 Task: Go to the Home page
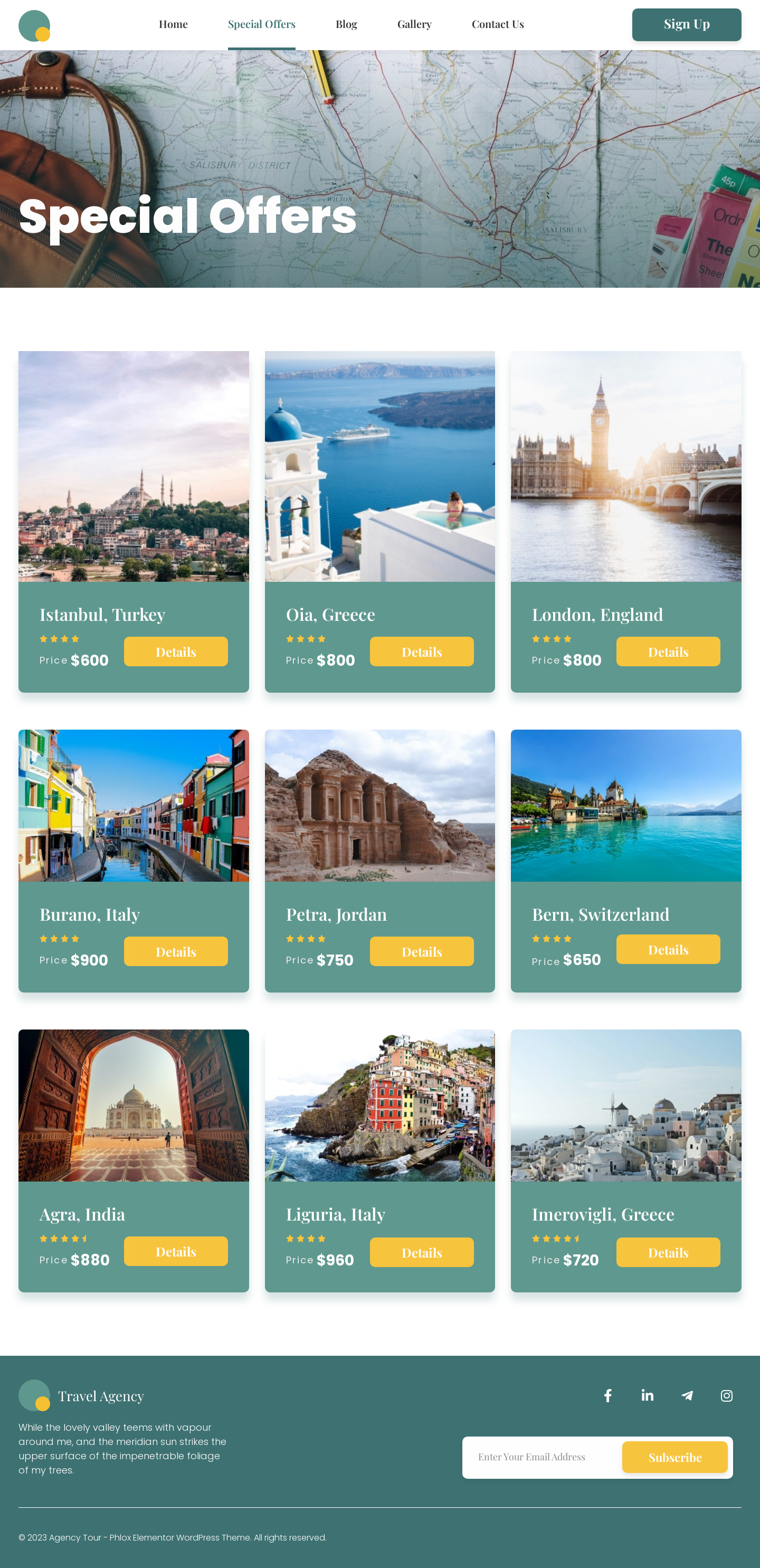(174, 24)
